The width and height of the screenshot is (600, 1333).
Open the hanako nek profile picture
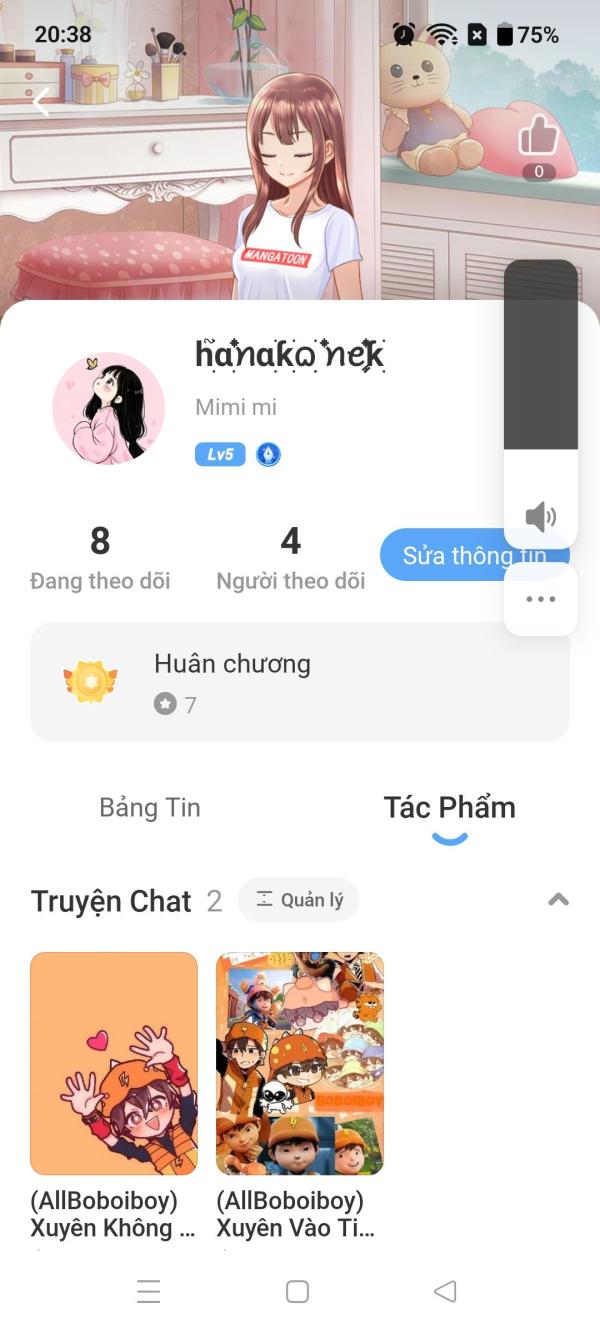(108, 408)
